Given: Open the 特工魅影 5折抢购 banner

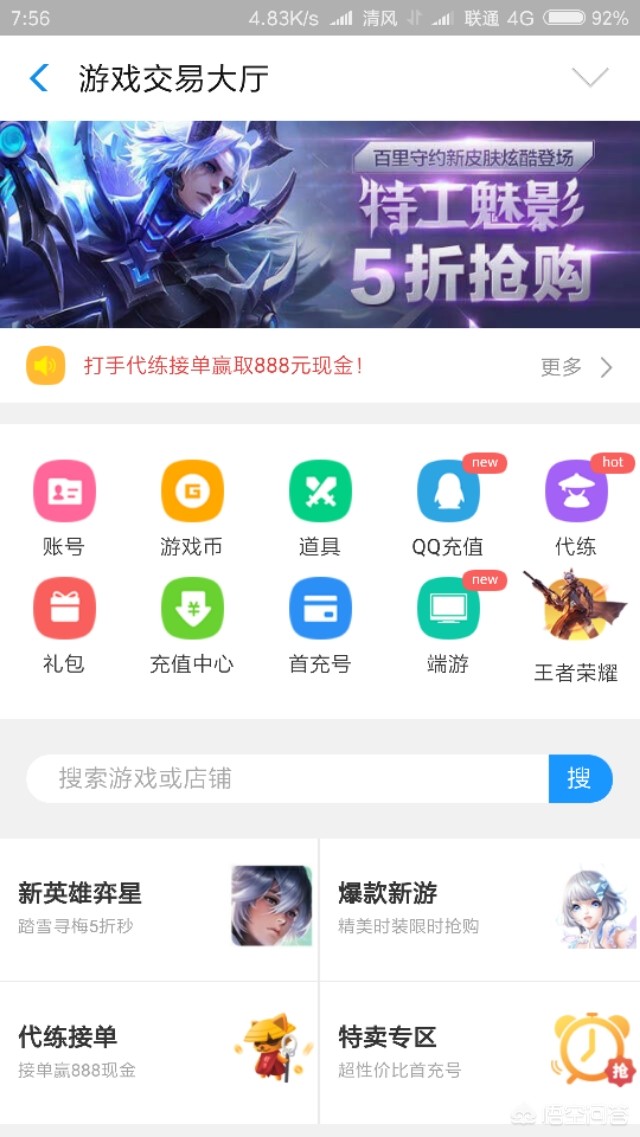Looking at the screenshot, I should (320, 224).
